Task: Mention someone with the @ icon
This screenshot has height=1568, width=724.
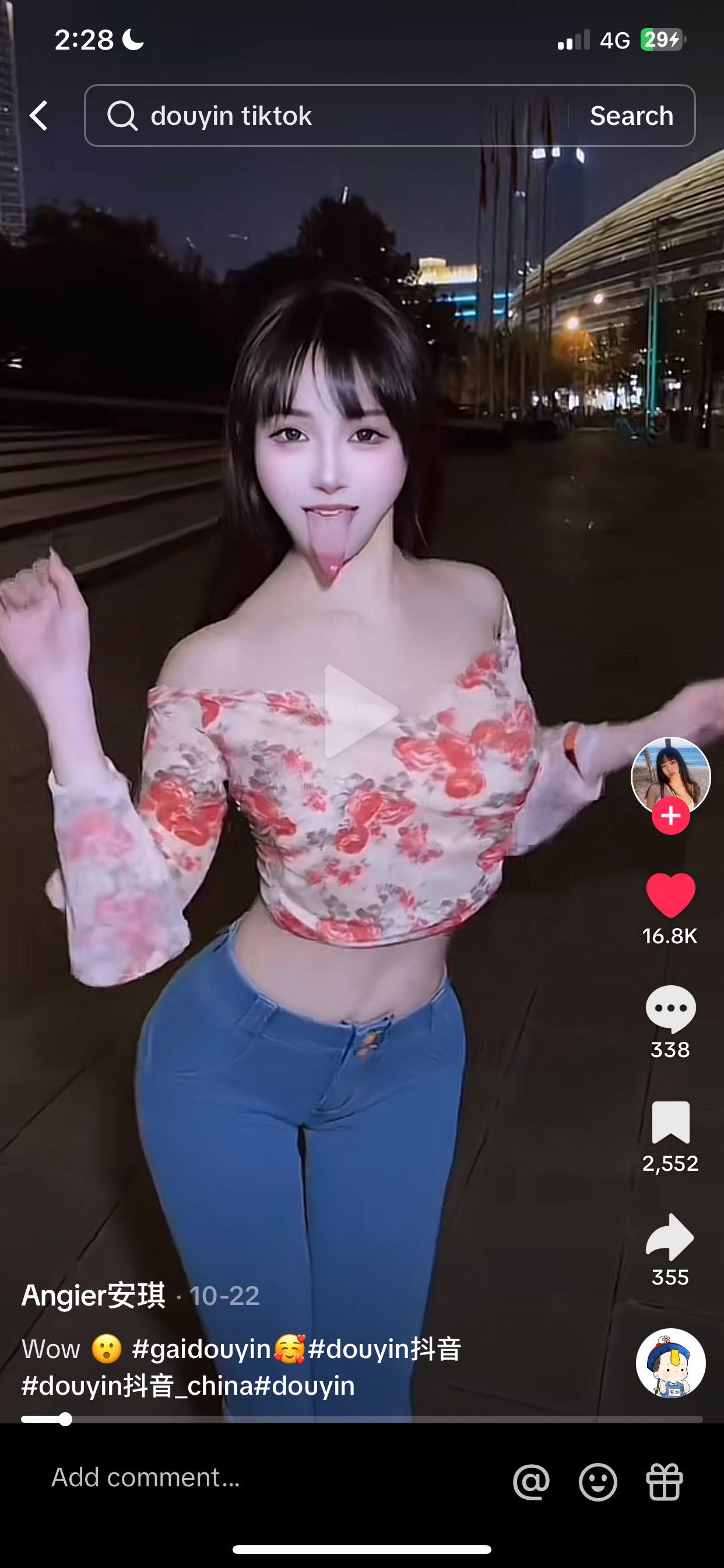Action: click(531, 1481)
